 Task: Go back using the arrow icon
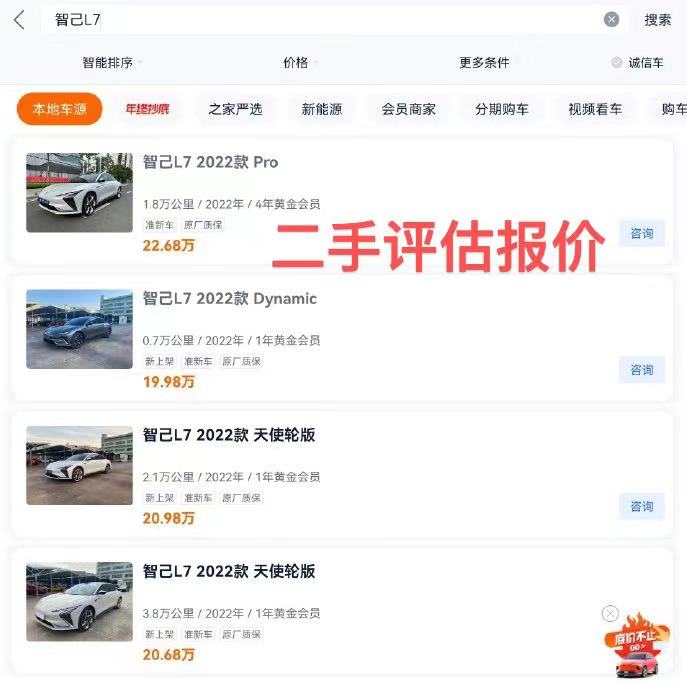19,20
